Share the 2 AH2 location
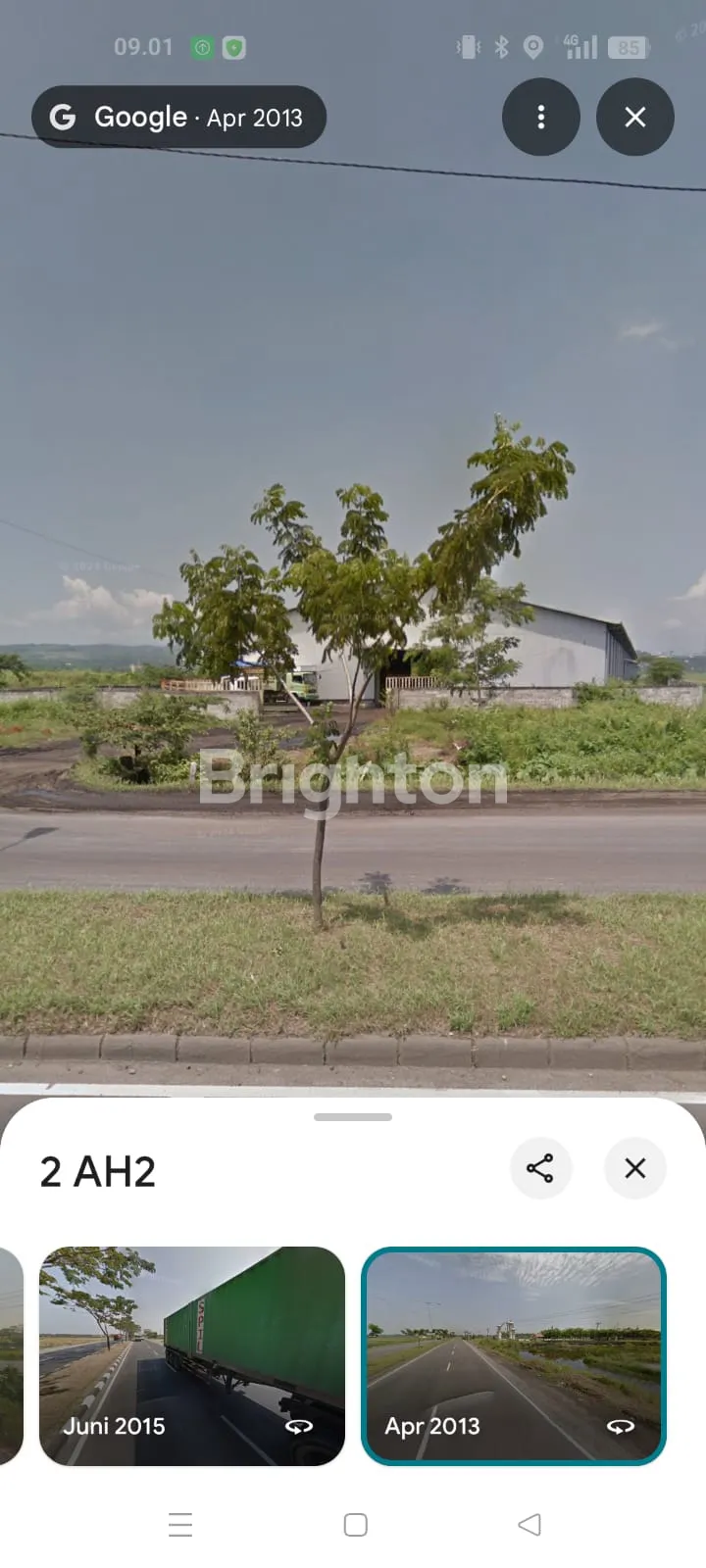This screenshot has height=1568, width=706. 540,1167
